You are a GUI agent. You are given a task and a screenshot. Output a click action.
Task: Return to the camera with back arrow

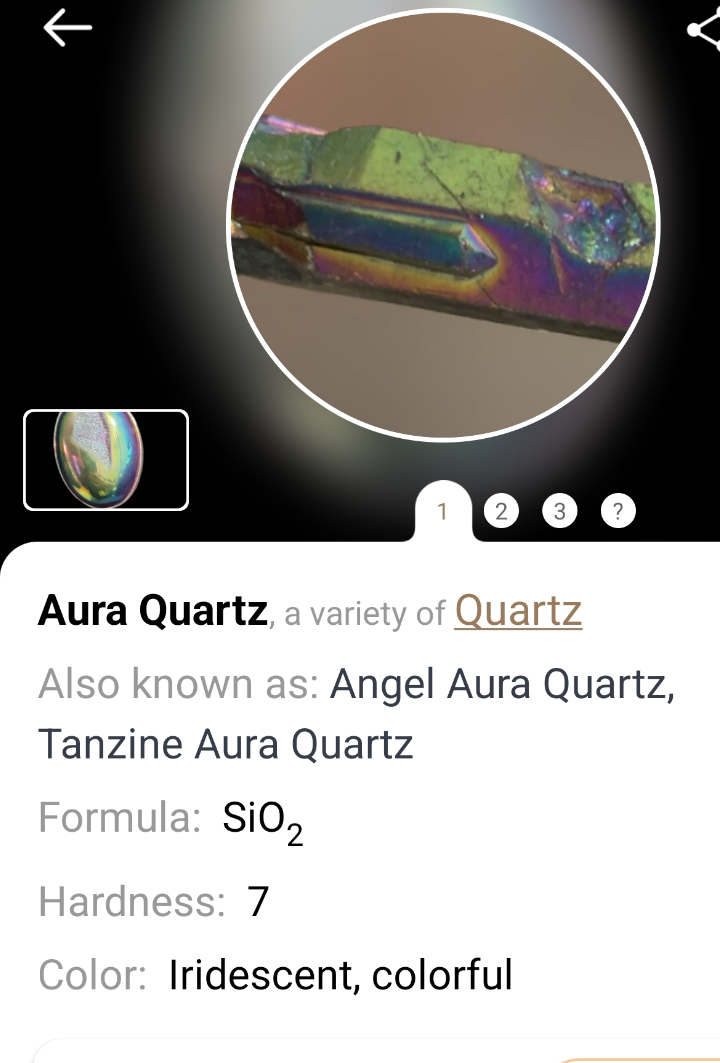point(63,27)
